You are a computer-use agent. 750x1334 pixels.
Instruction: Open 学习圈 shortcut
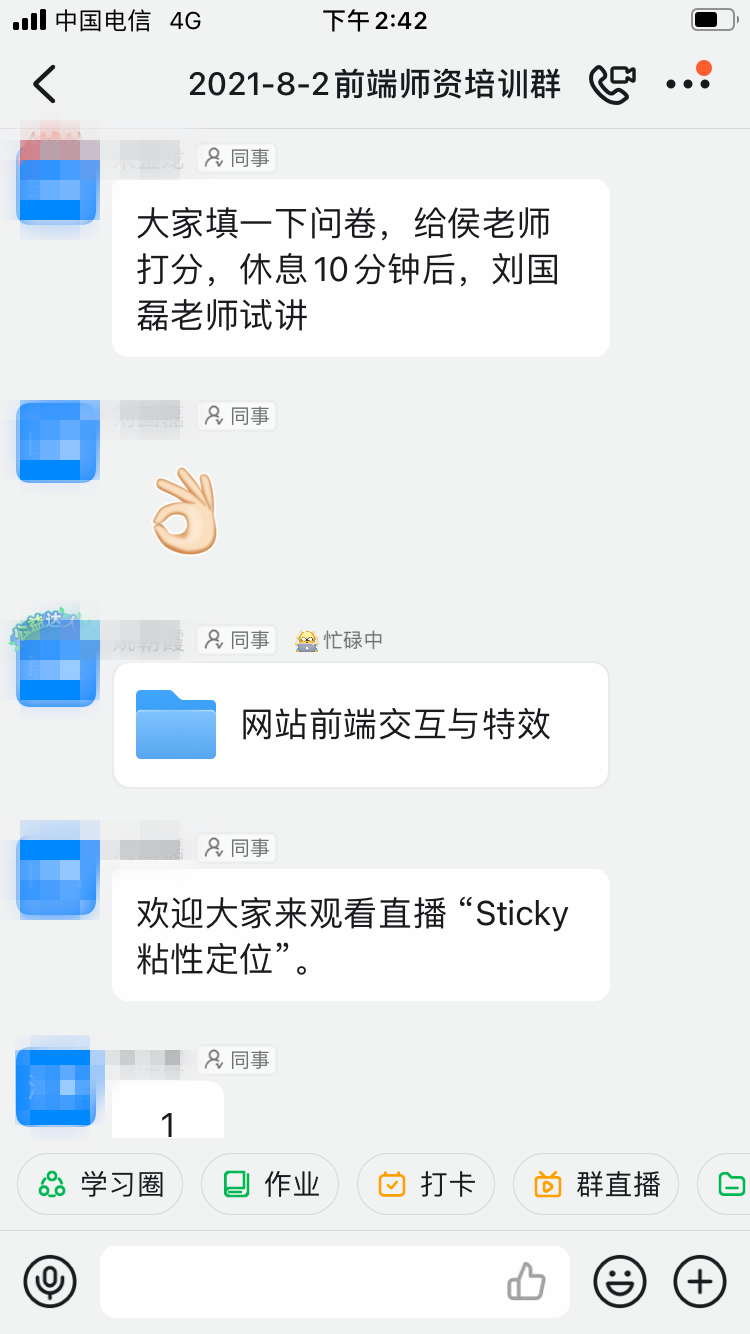[x=100, y=1185]
